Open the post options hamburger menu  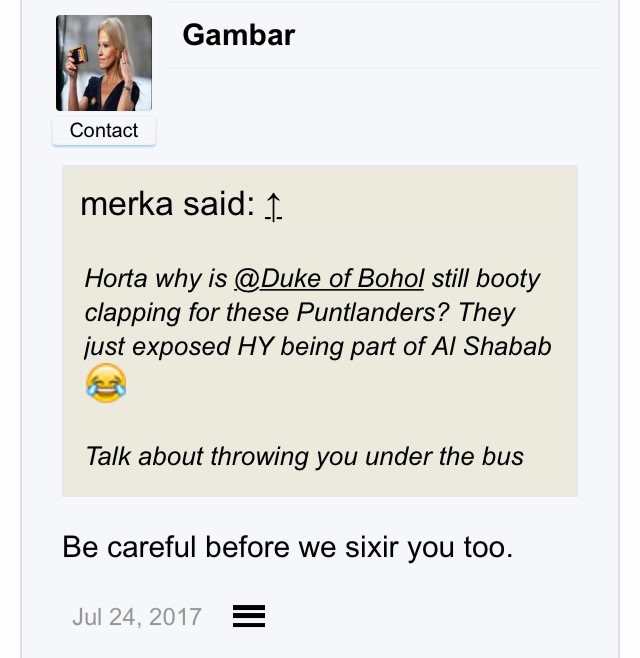click(x=249, y=616)
